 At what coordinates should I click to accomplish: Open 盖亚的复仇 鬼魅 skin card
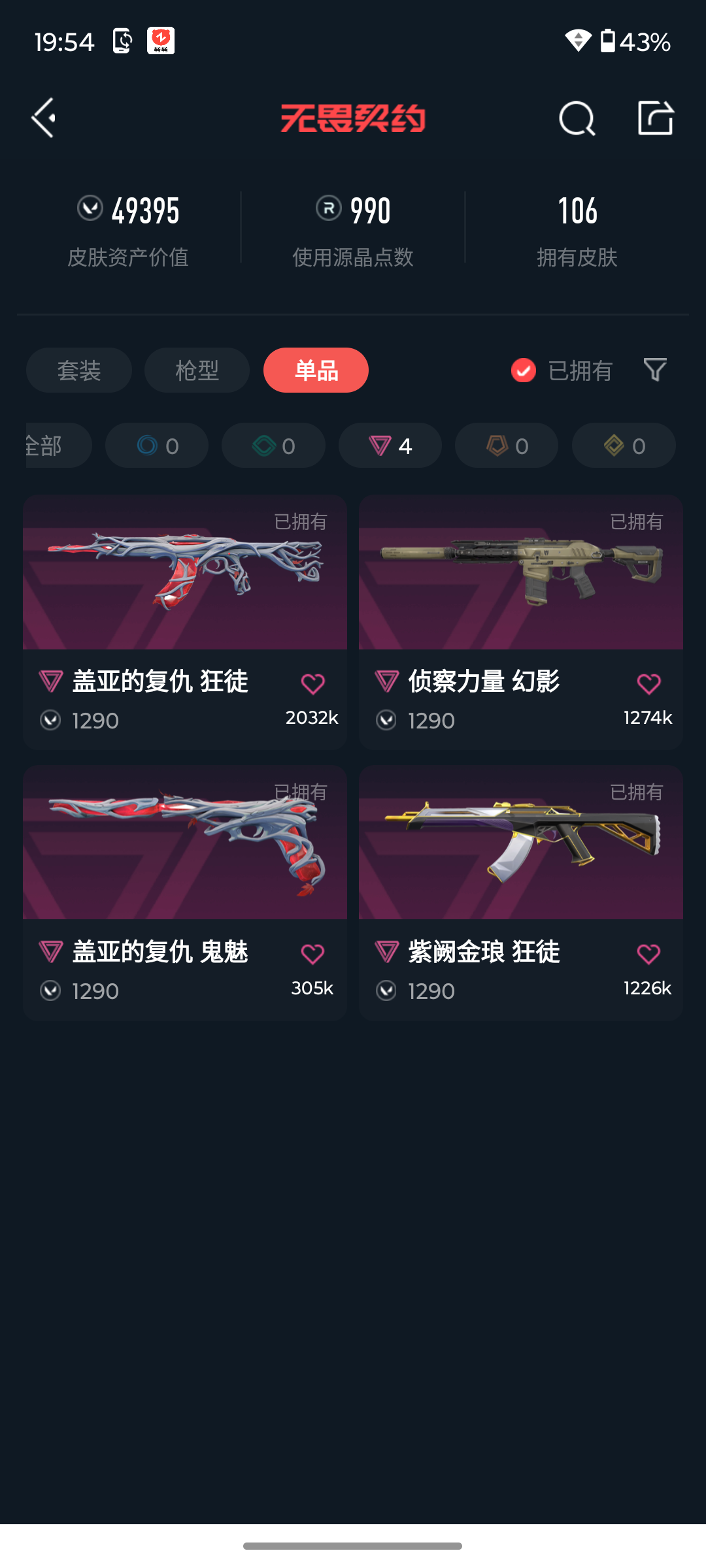(185, 892)
